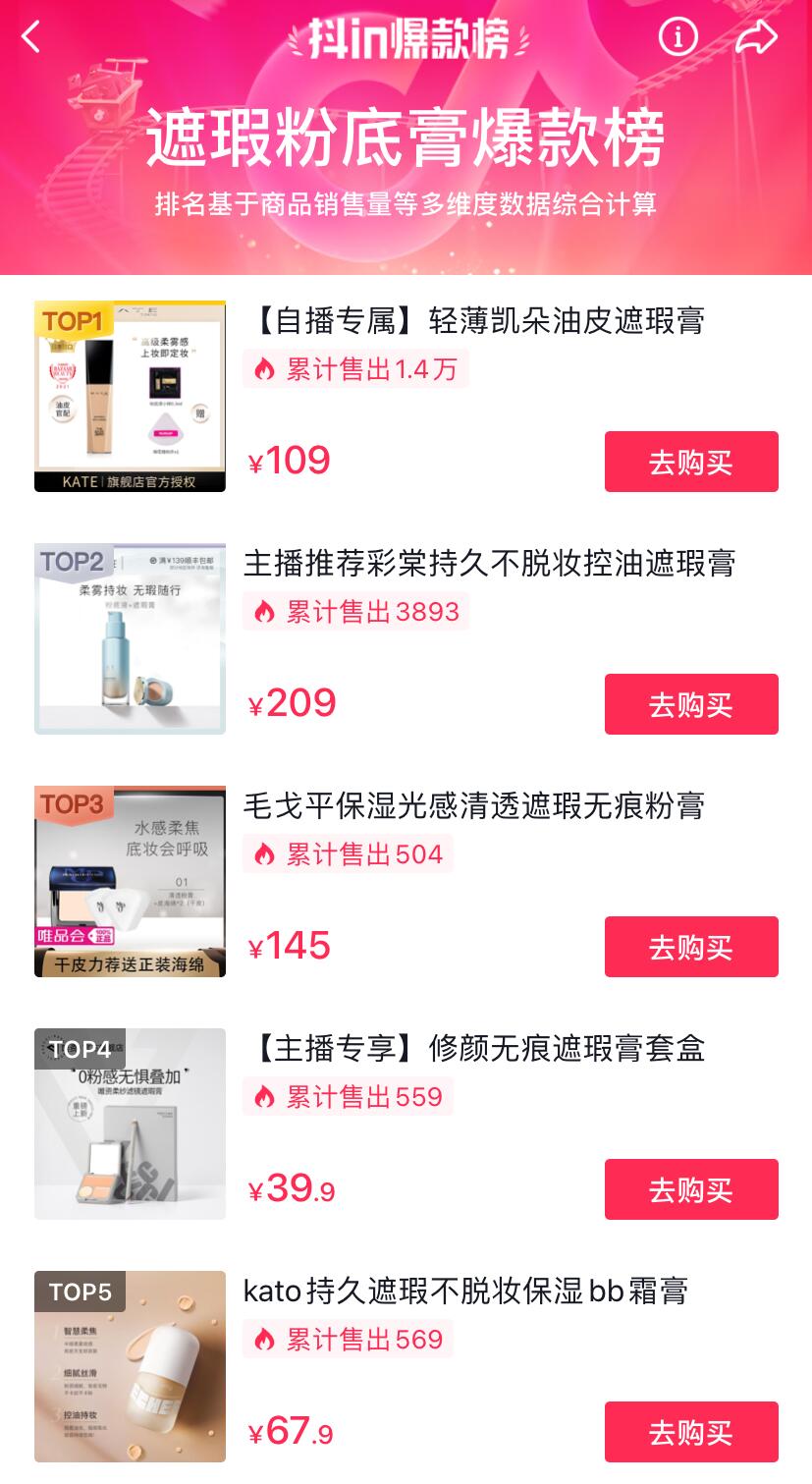Buy the ¥145 毛戈平 powder cream
The height and width of the screenshot is (1484, 812).
pyautogui.click(x=691, y=947)
